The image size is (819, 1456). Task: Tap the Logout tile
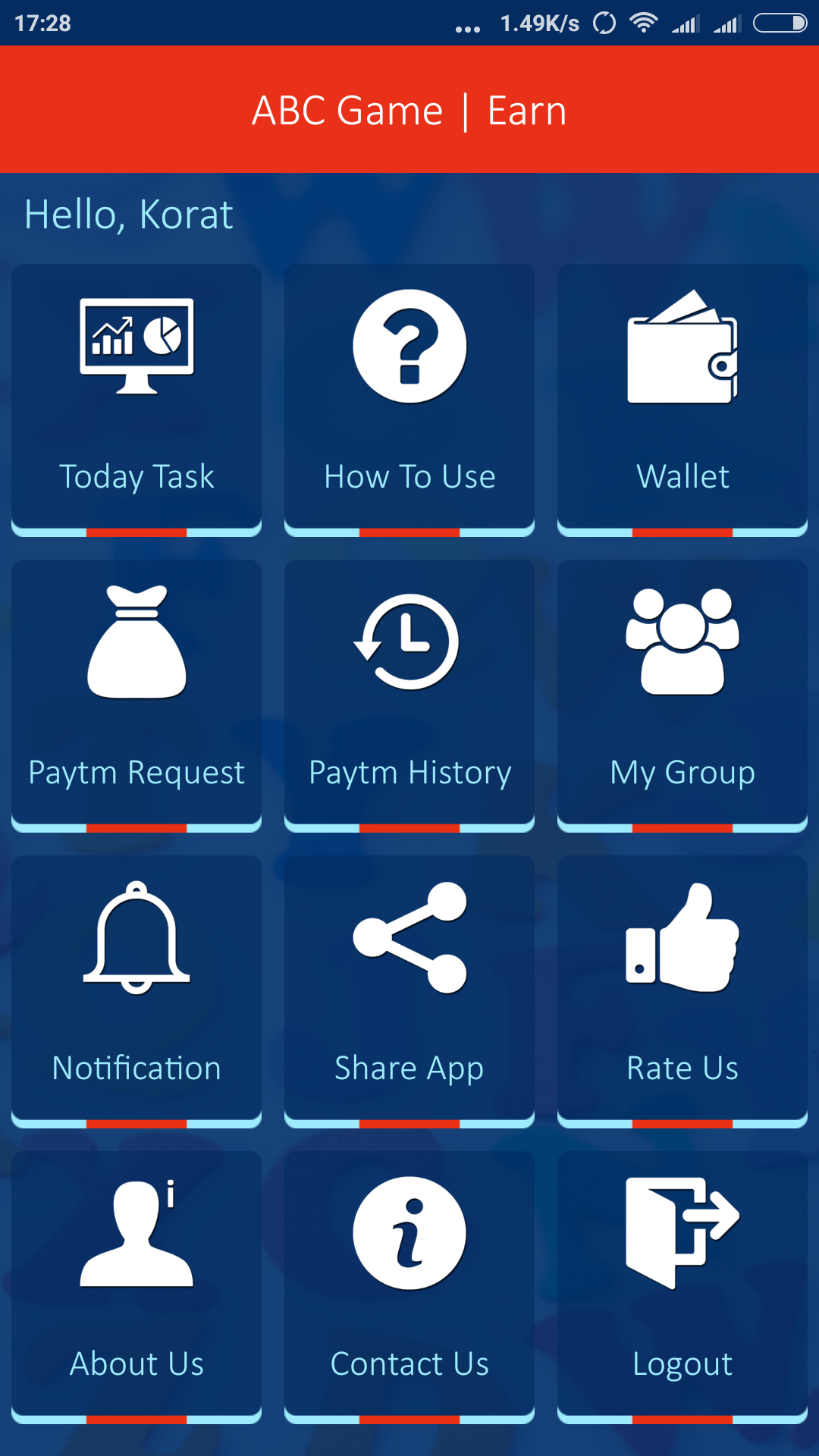pos(682,1285)
